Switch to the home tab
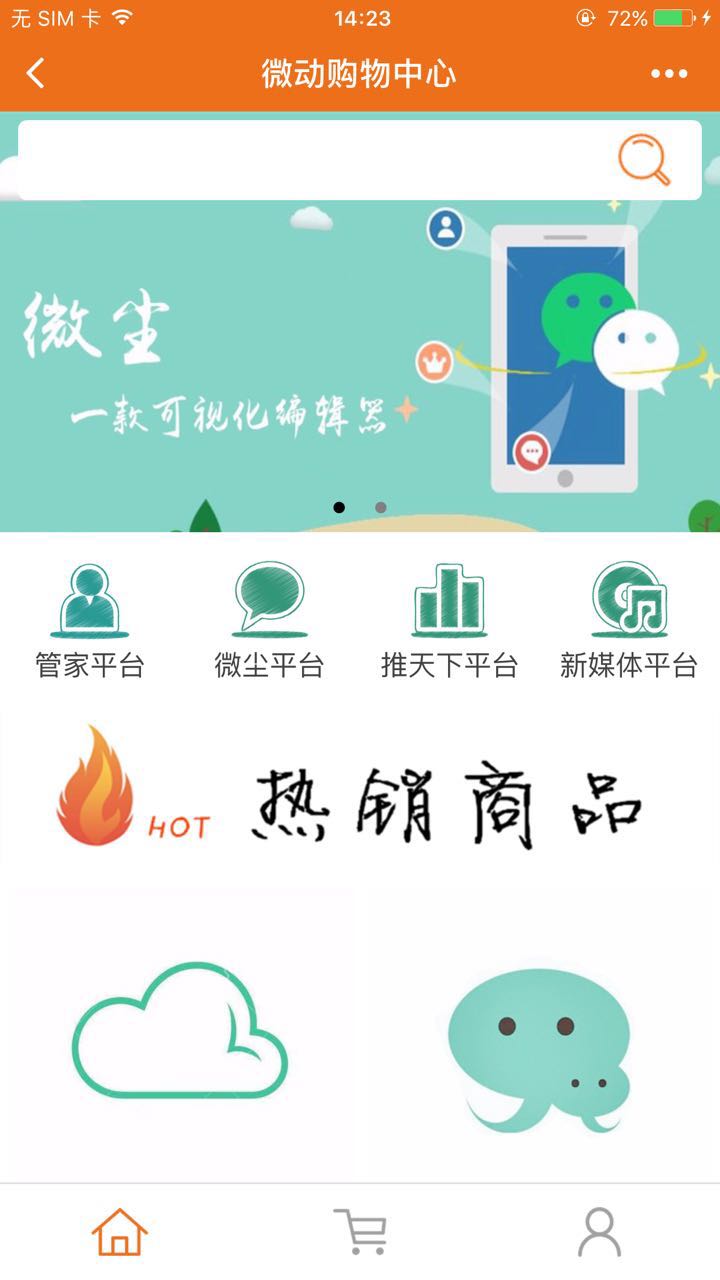 coord(120,1232)
